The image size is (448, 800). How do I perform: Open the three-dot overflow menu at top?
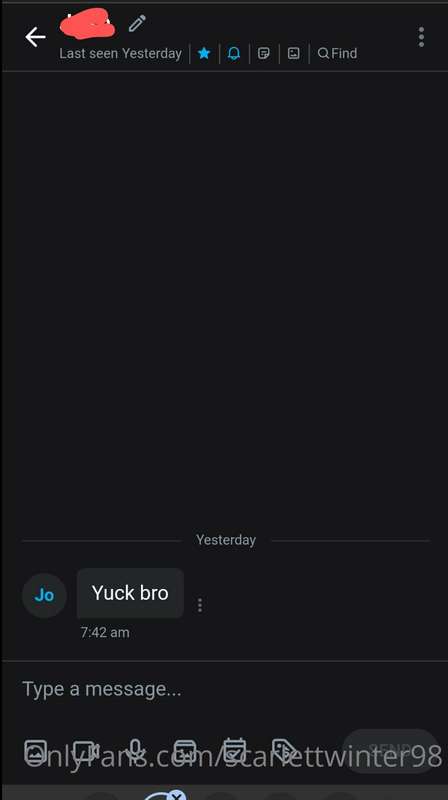tap(421, 37)
